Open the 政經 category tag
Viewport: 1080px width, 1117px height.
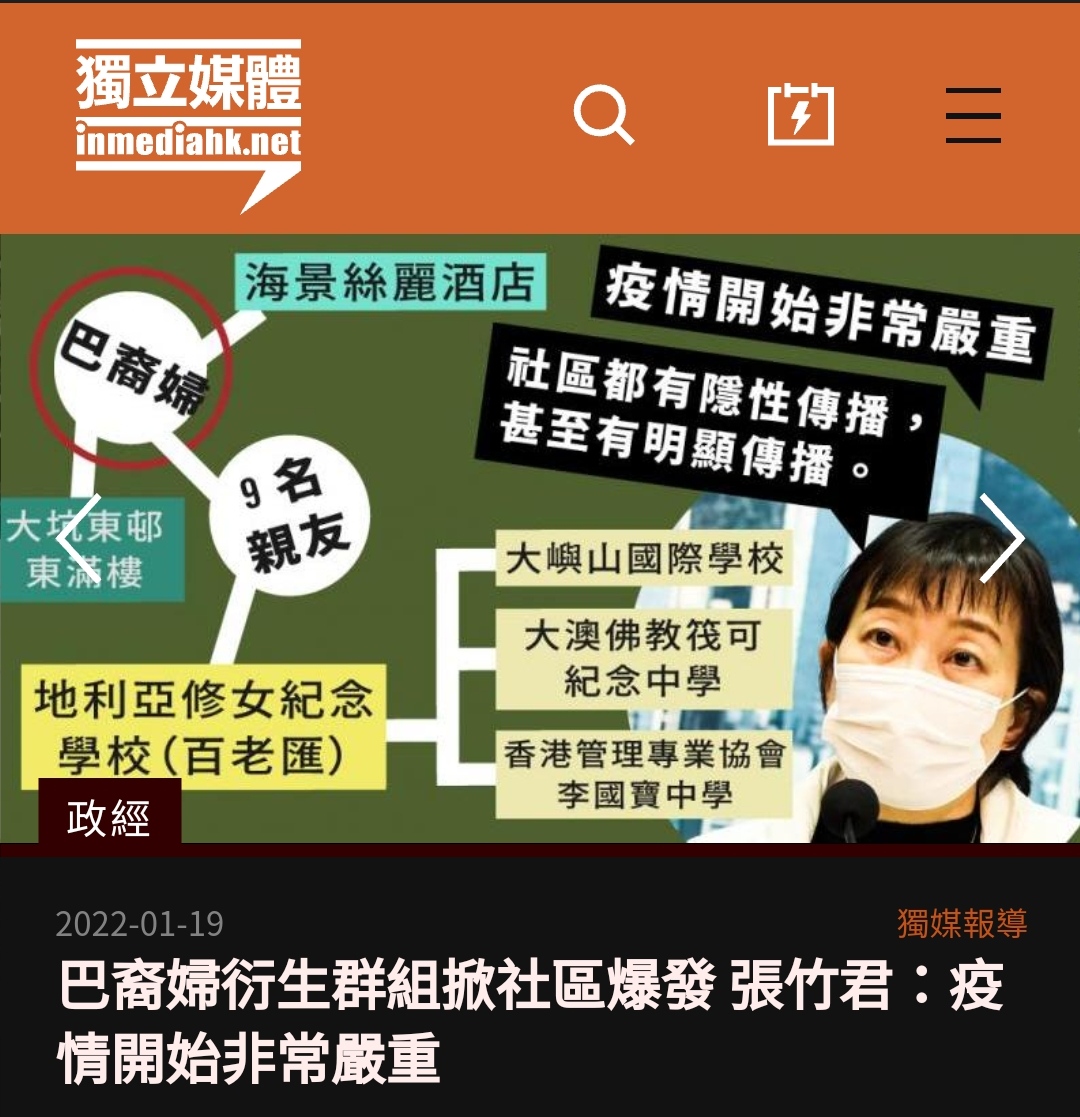pos(109,816)
